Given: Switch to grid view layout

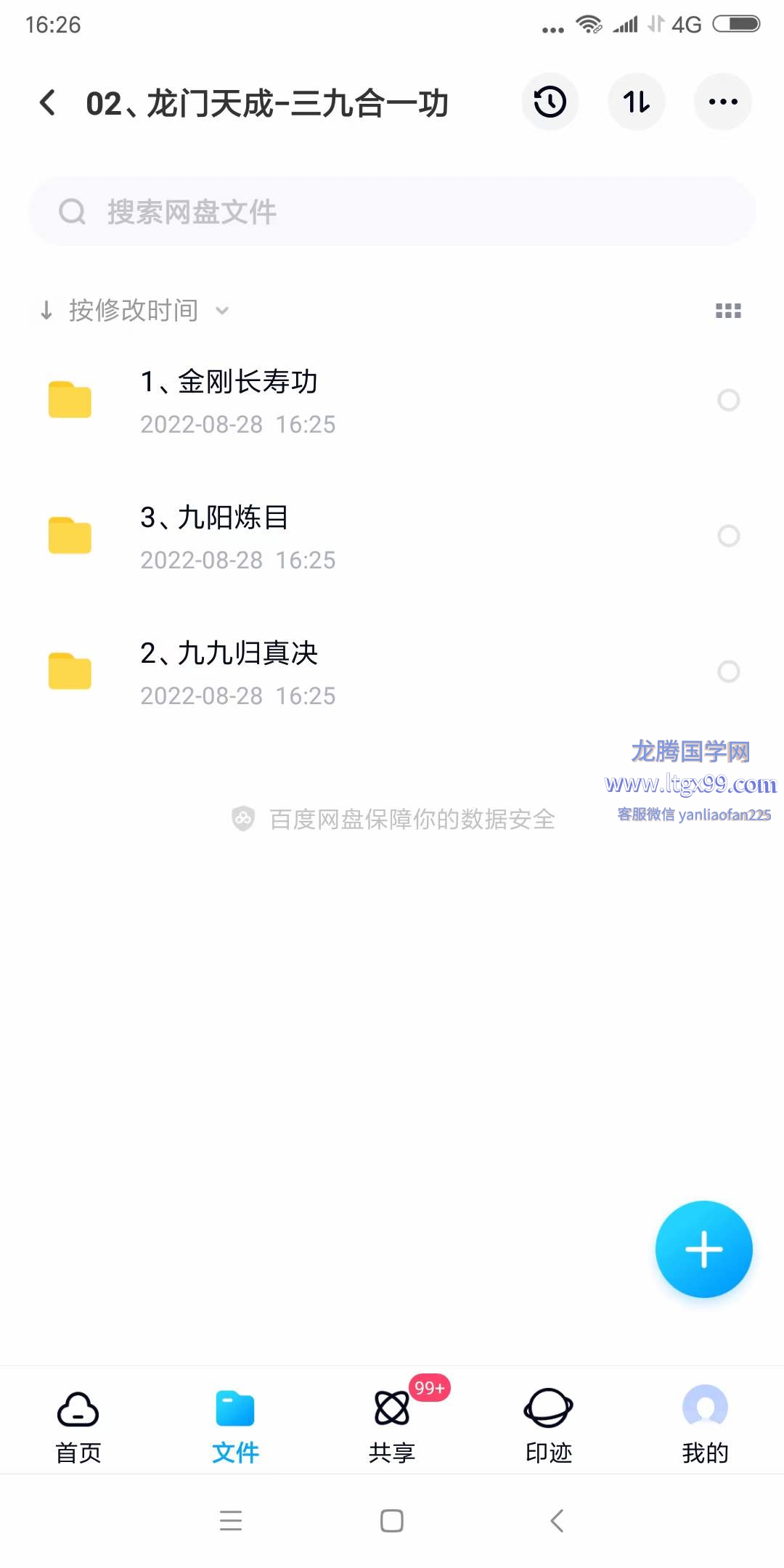Looking at the screenshot, I should [728, 311].
